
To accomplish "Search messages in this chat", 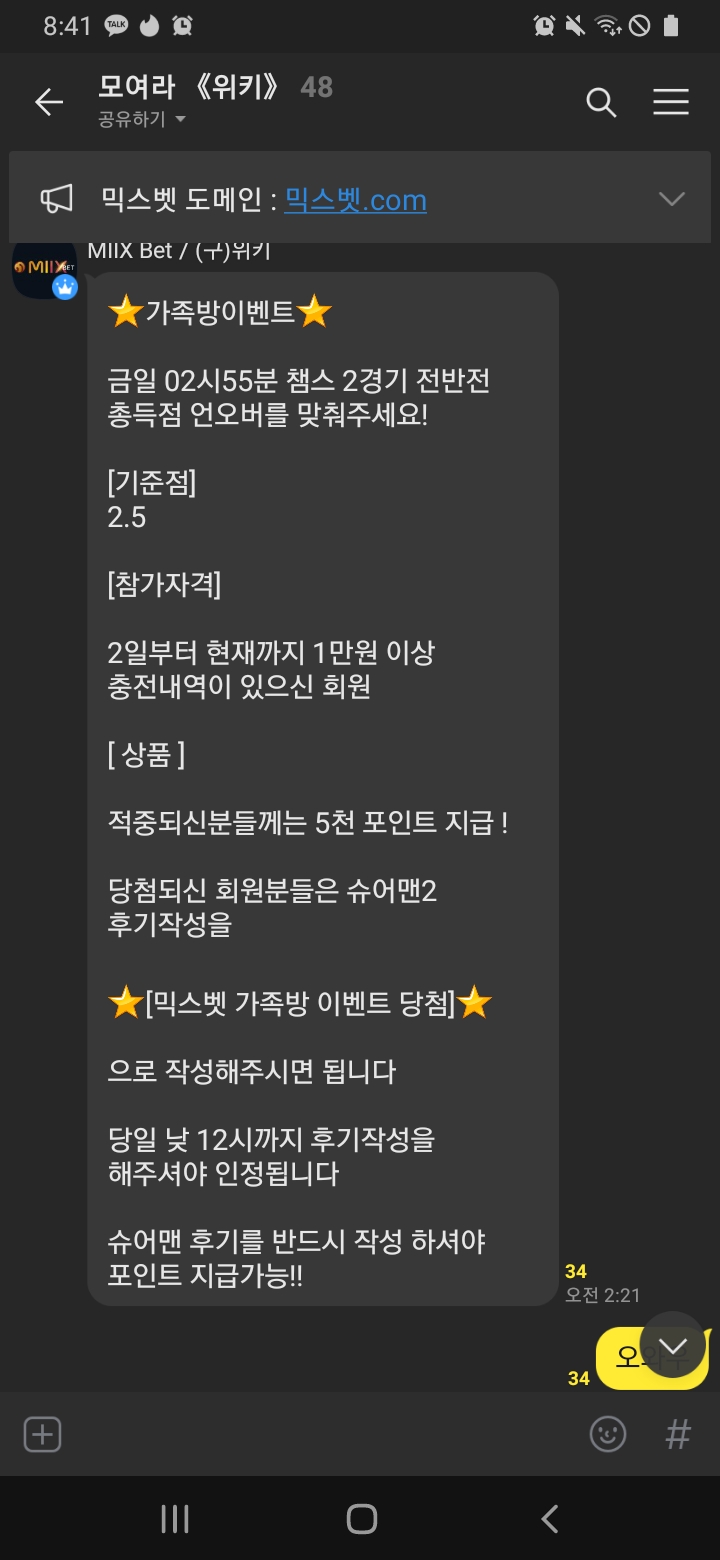I will 600,102.
